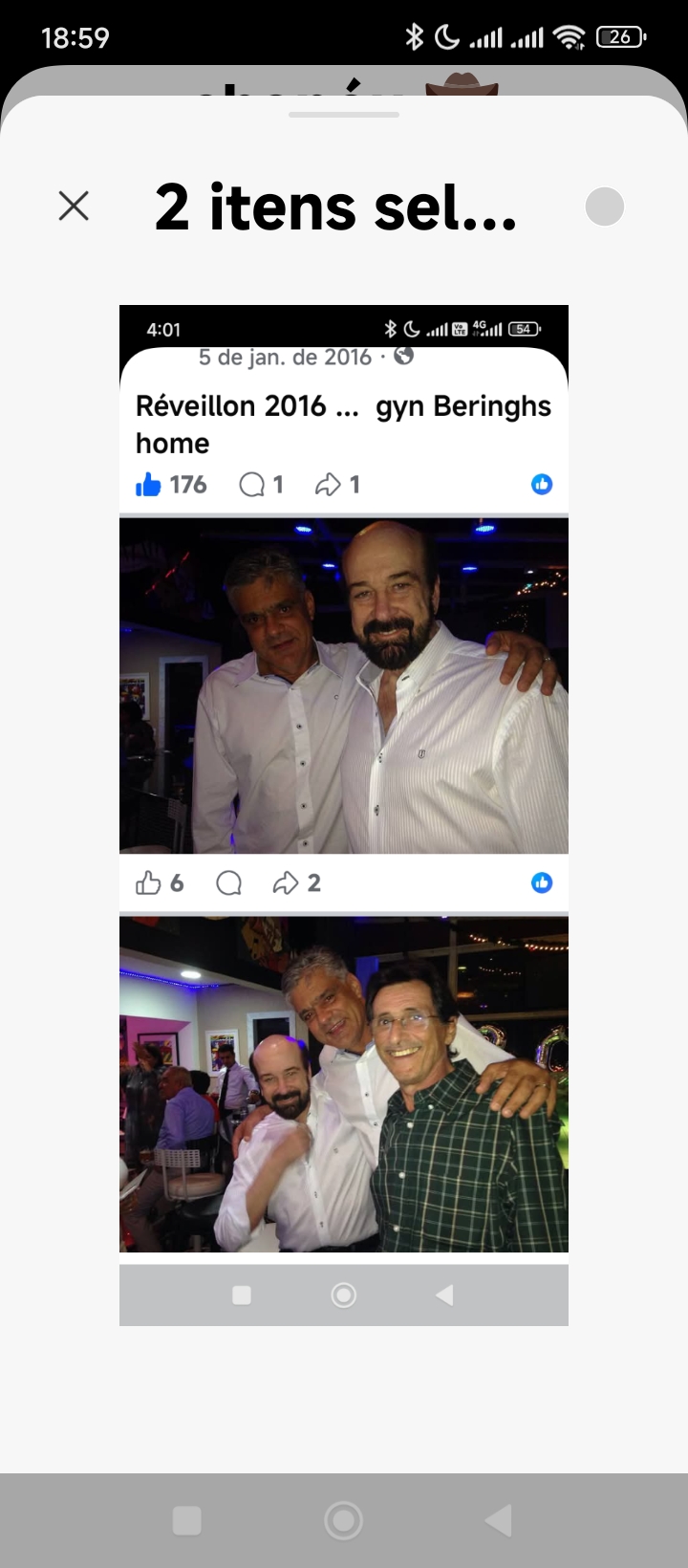Tap the battery indicator showing 26

619,36
